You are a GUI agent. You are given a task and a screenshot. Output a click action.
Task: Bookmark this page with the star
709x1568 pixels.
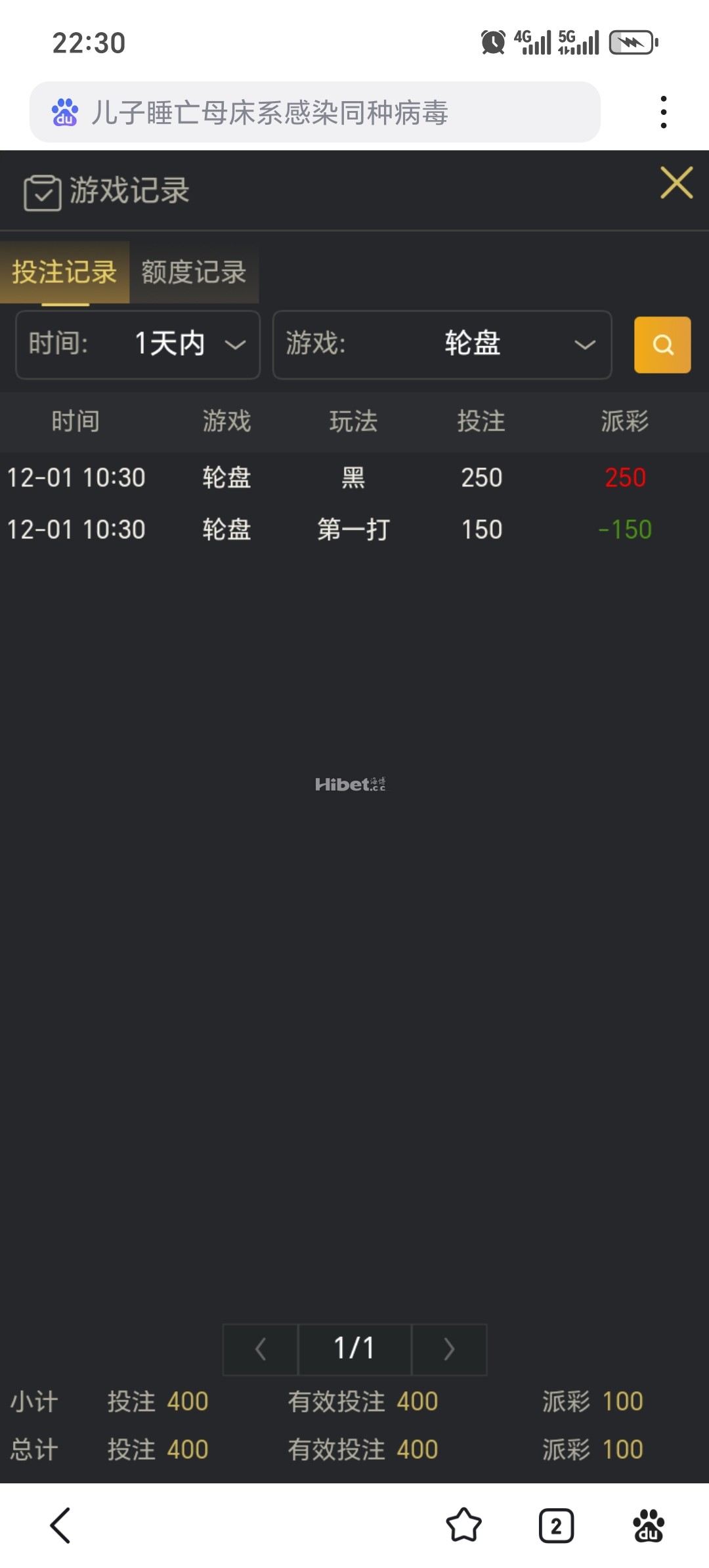tap(463, 1525)
